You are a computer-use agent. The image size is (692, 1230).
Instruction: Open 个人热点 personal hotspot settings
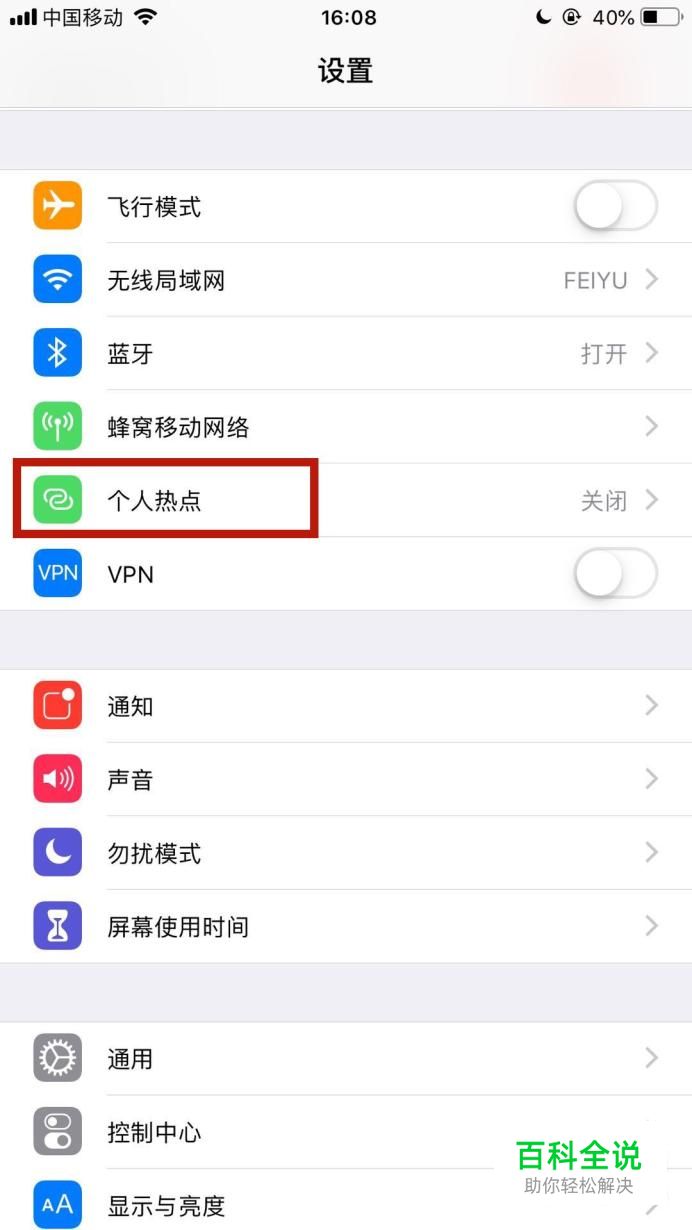coord(345,500)
